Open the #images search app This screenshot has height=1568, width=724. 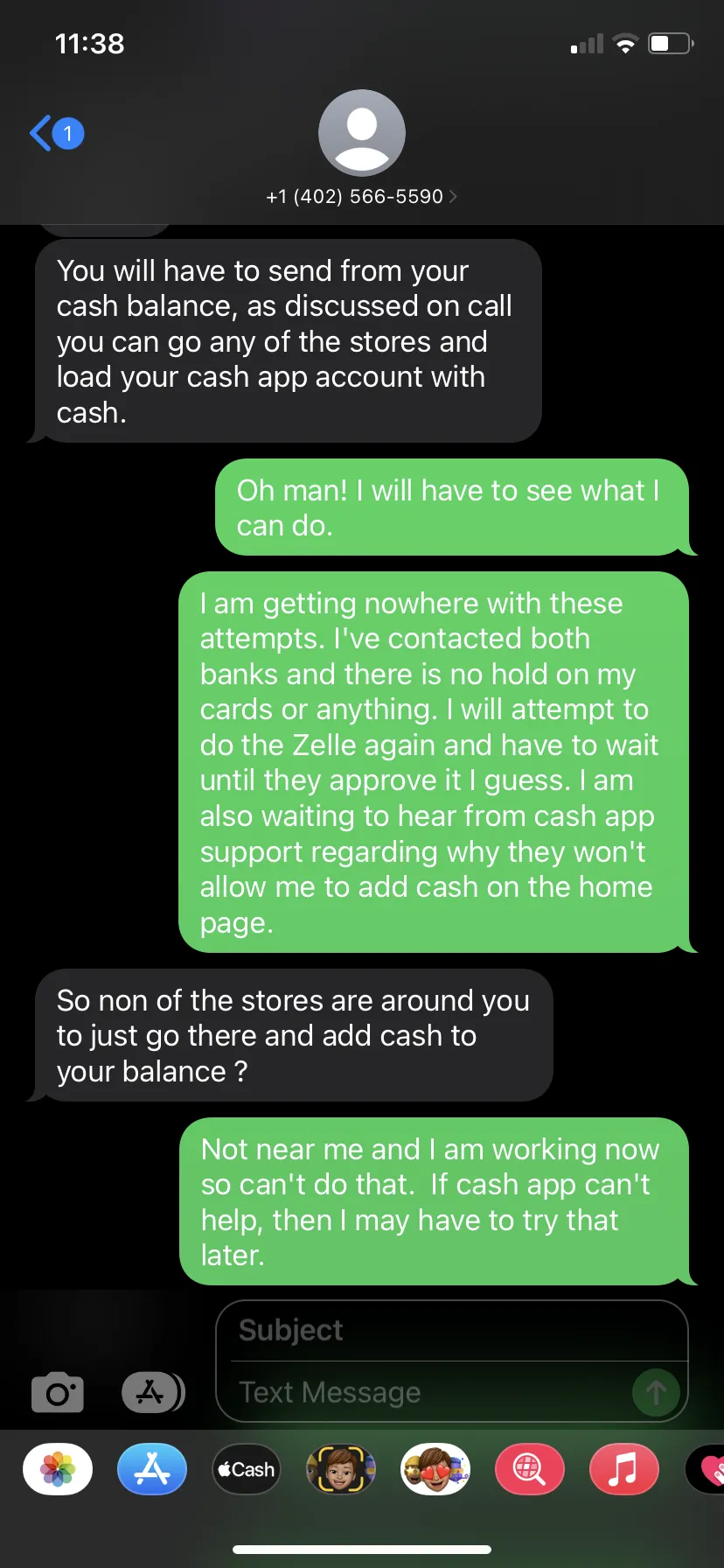530,1469
